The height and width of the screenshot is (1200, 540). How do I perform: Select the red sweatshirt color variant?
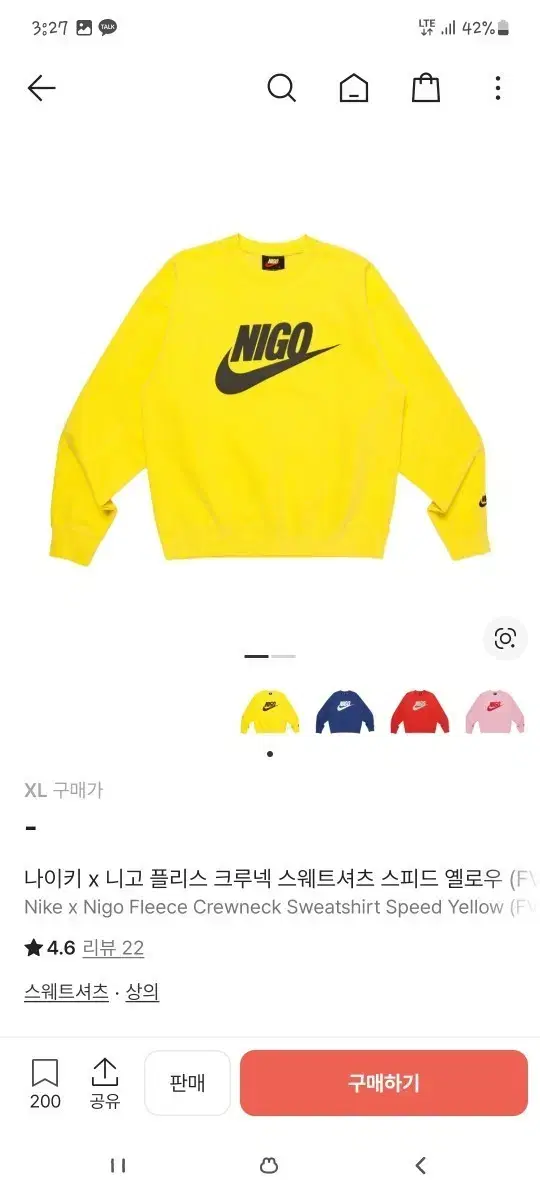[x=420, y=711]
